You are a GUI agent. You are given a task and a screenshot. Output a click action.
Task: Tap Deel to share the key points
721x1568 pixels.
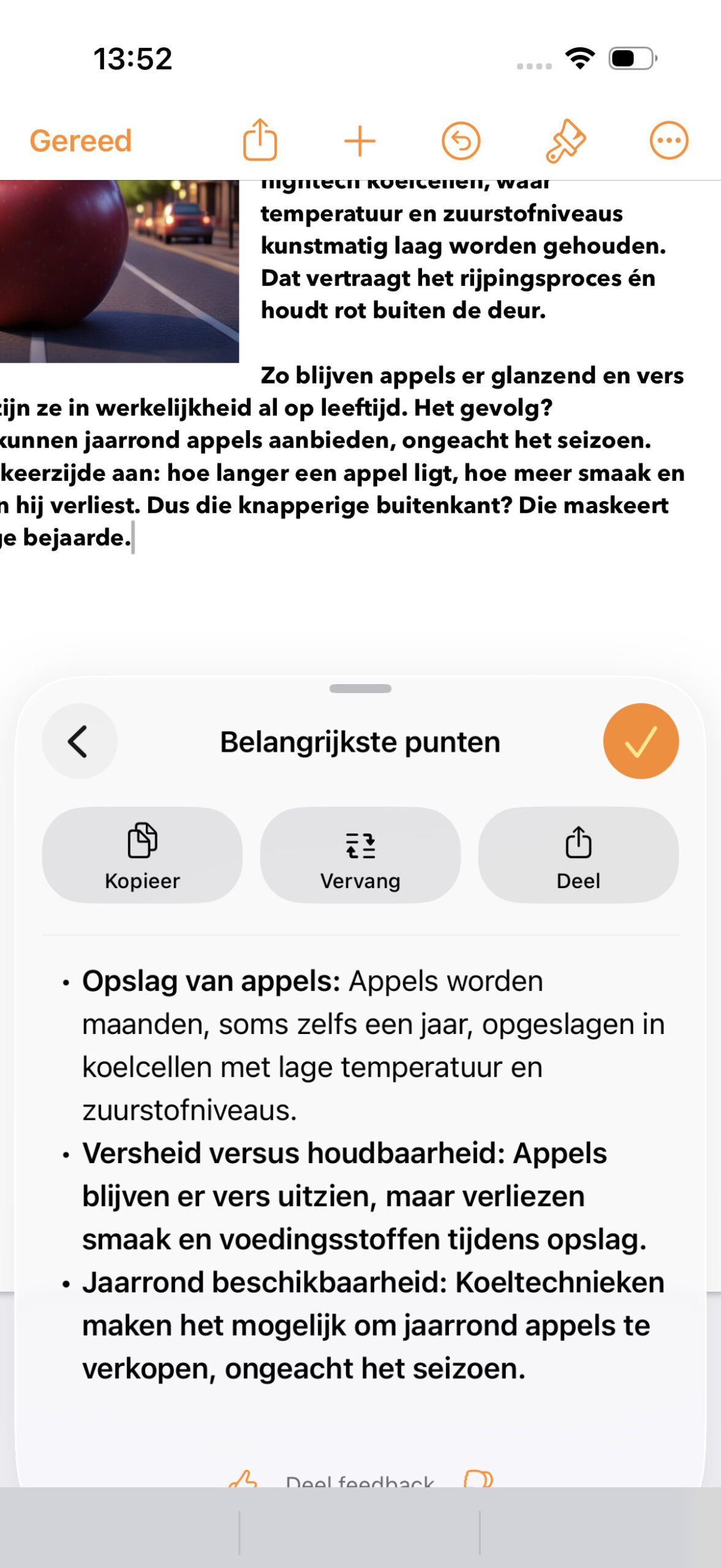[578, 854]
